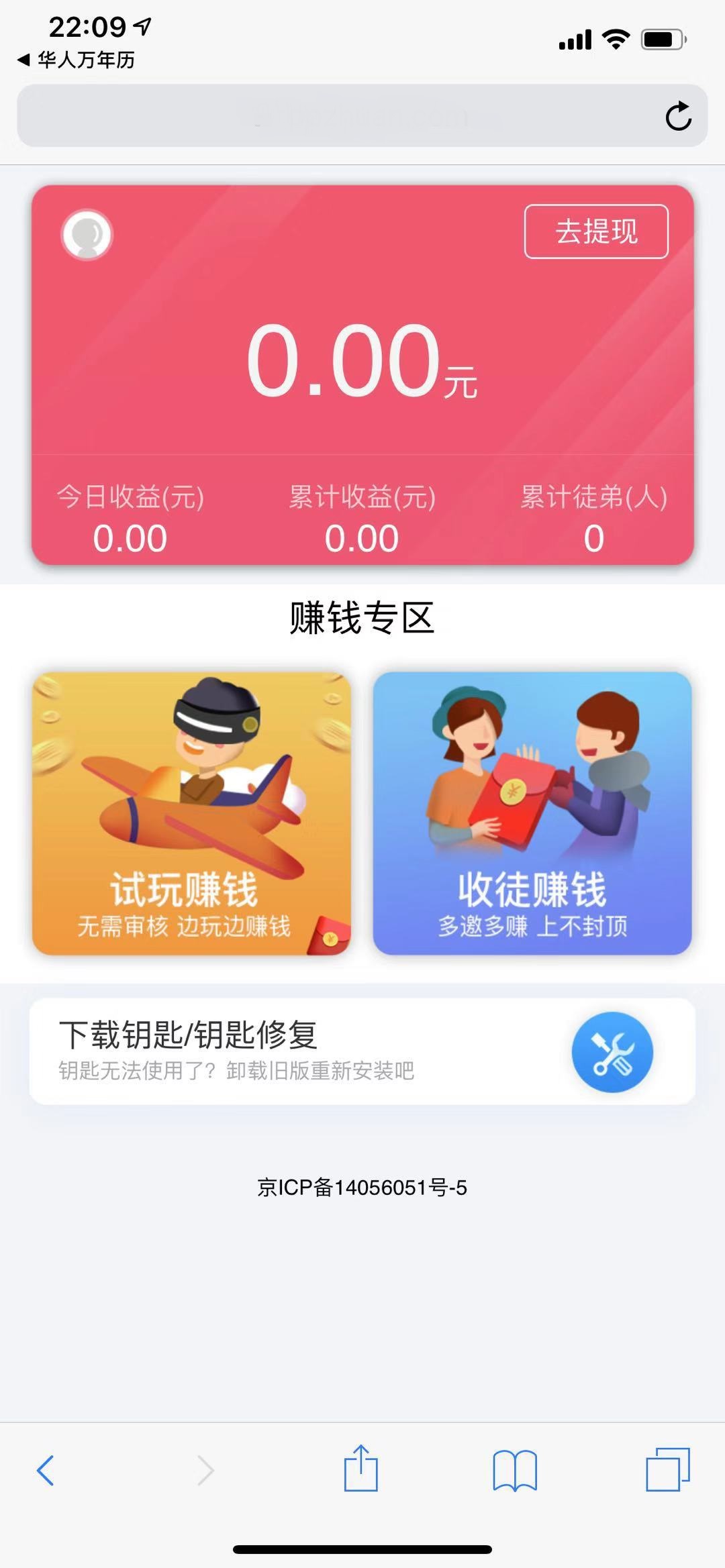725x1568 pixels.
Task: Tap the user avatar icon
Action: coord(87,235)
